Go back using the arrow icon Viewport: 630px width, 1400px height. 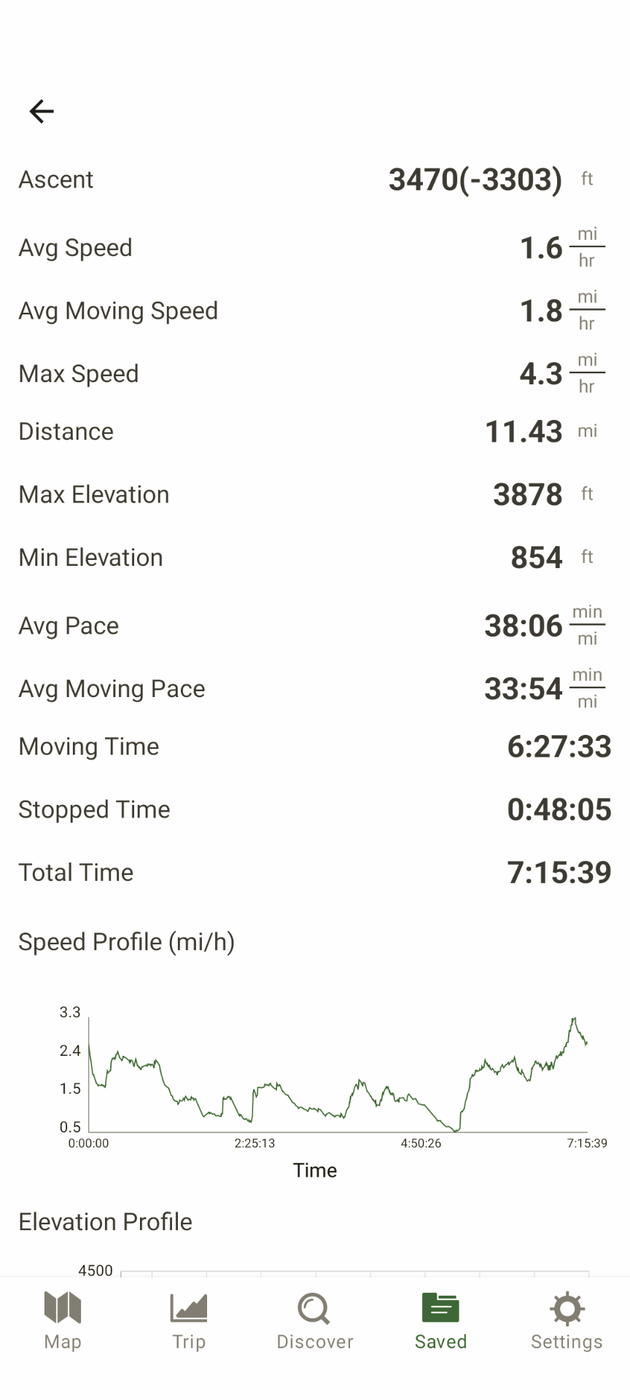pos(41,111)
